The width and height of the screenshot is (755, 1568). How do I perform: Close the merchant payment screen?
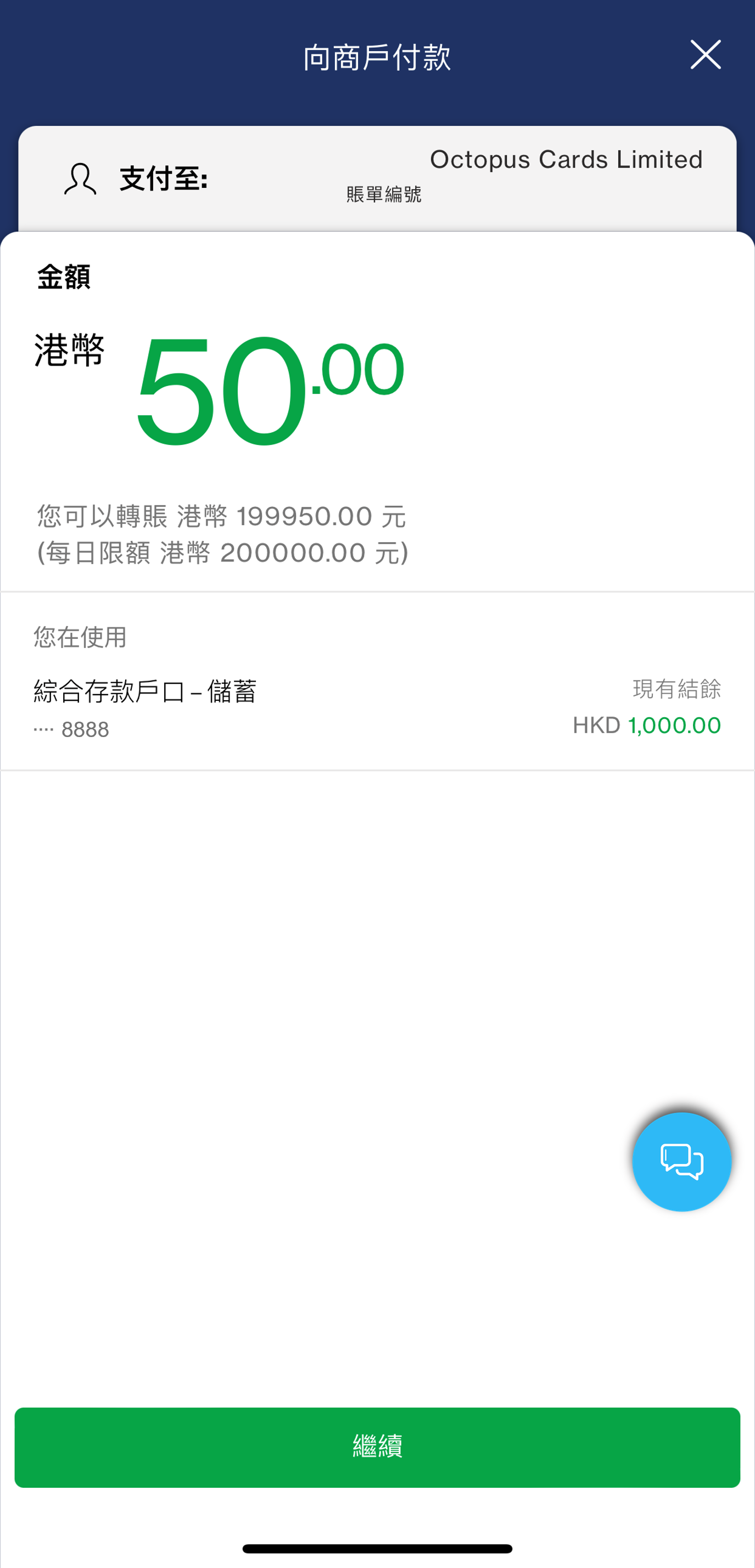tap(705, 55)
